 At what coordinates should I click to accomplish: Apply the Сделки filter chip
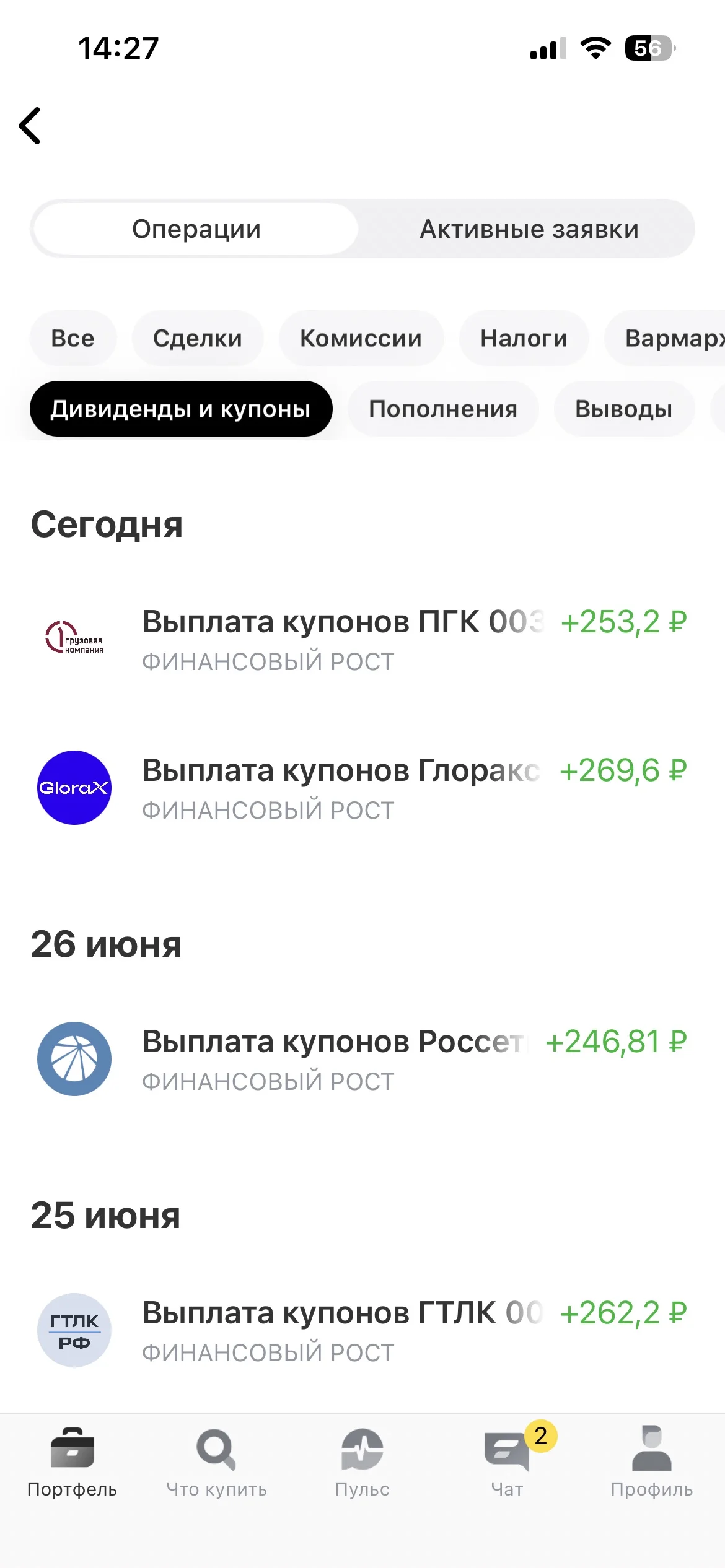pyautogui.click(x=198, y=338)
